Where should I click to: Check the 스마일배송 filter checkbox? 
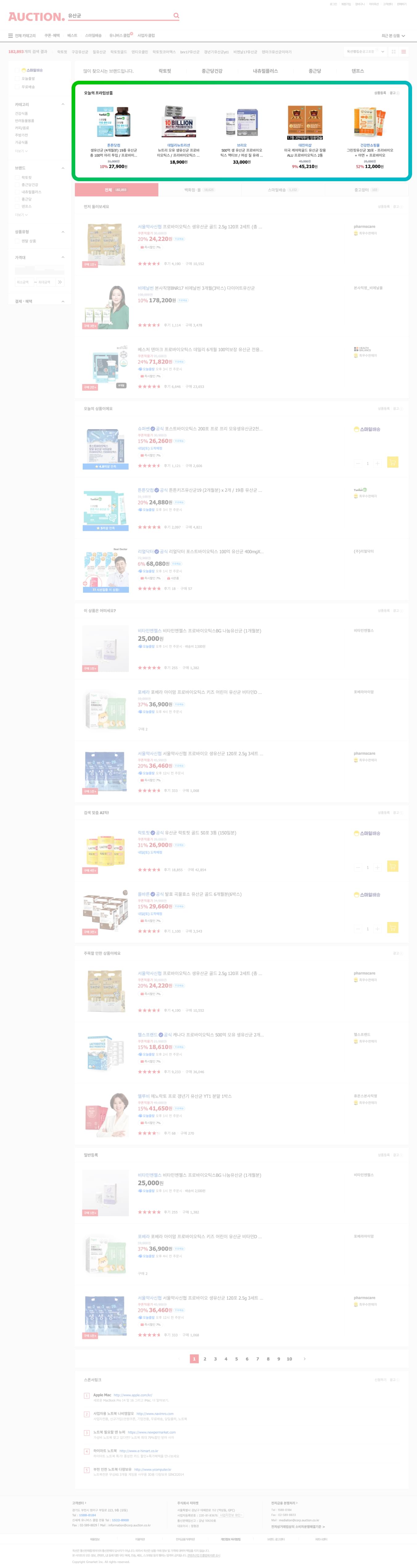(18, 70)
